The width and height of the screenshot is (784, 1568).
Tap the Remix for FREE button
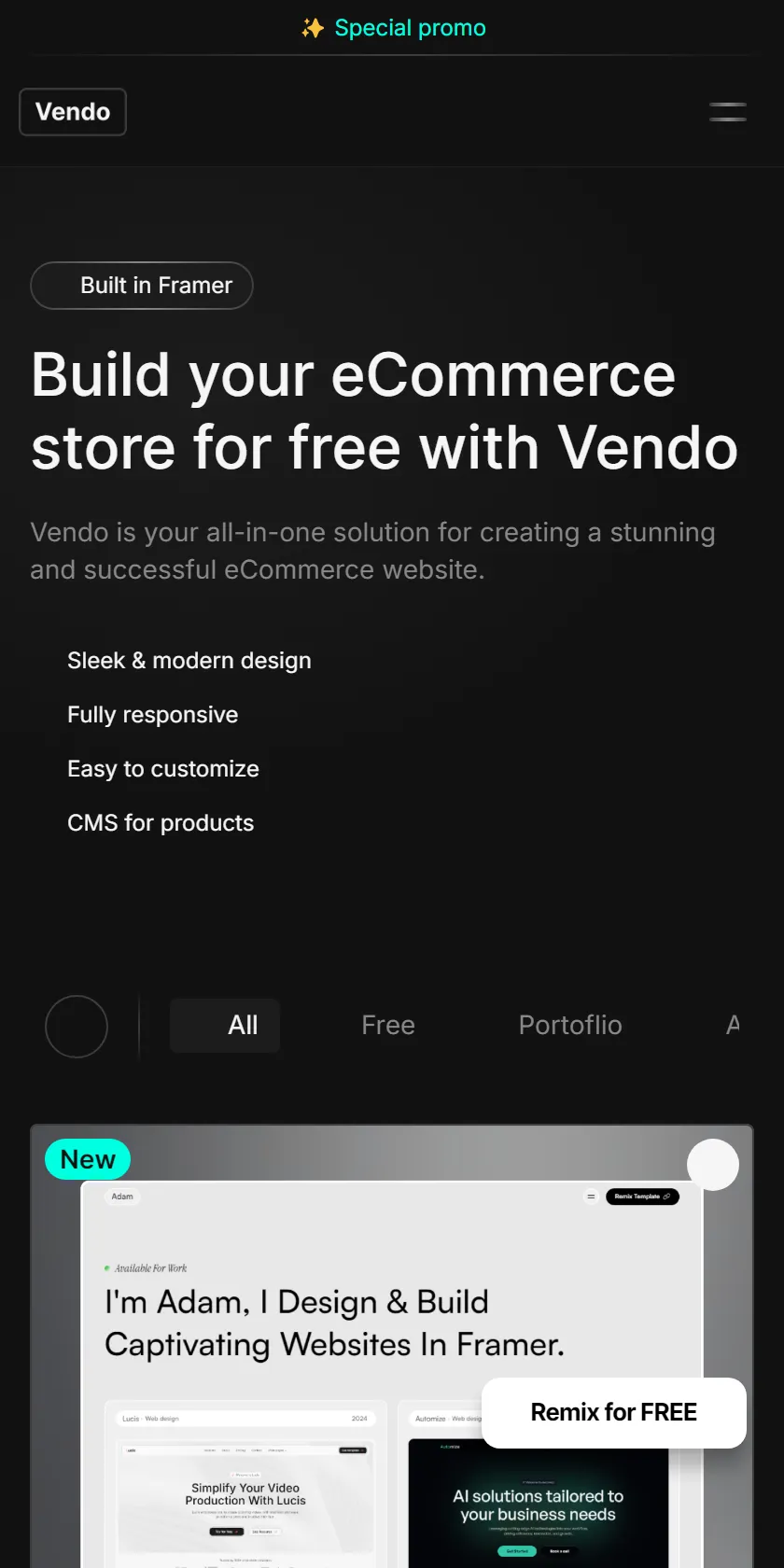(614, 1412)
